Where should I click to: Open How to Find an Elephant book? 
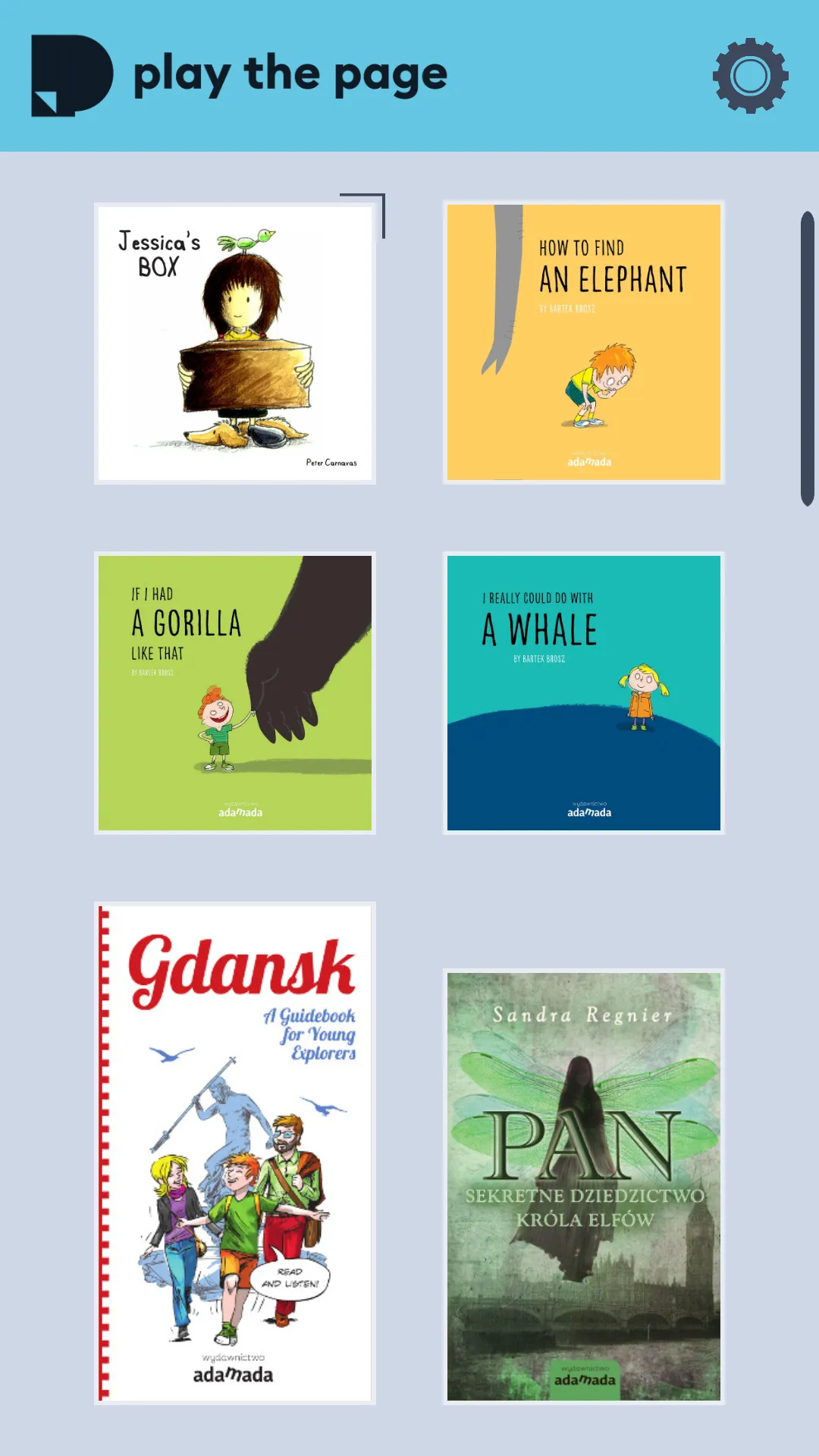tap(584, 342)
